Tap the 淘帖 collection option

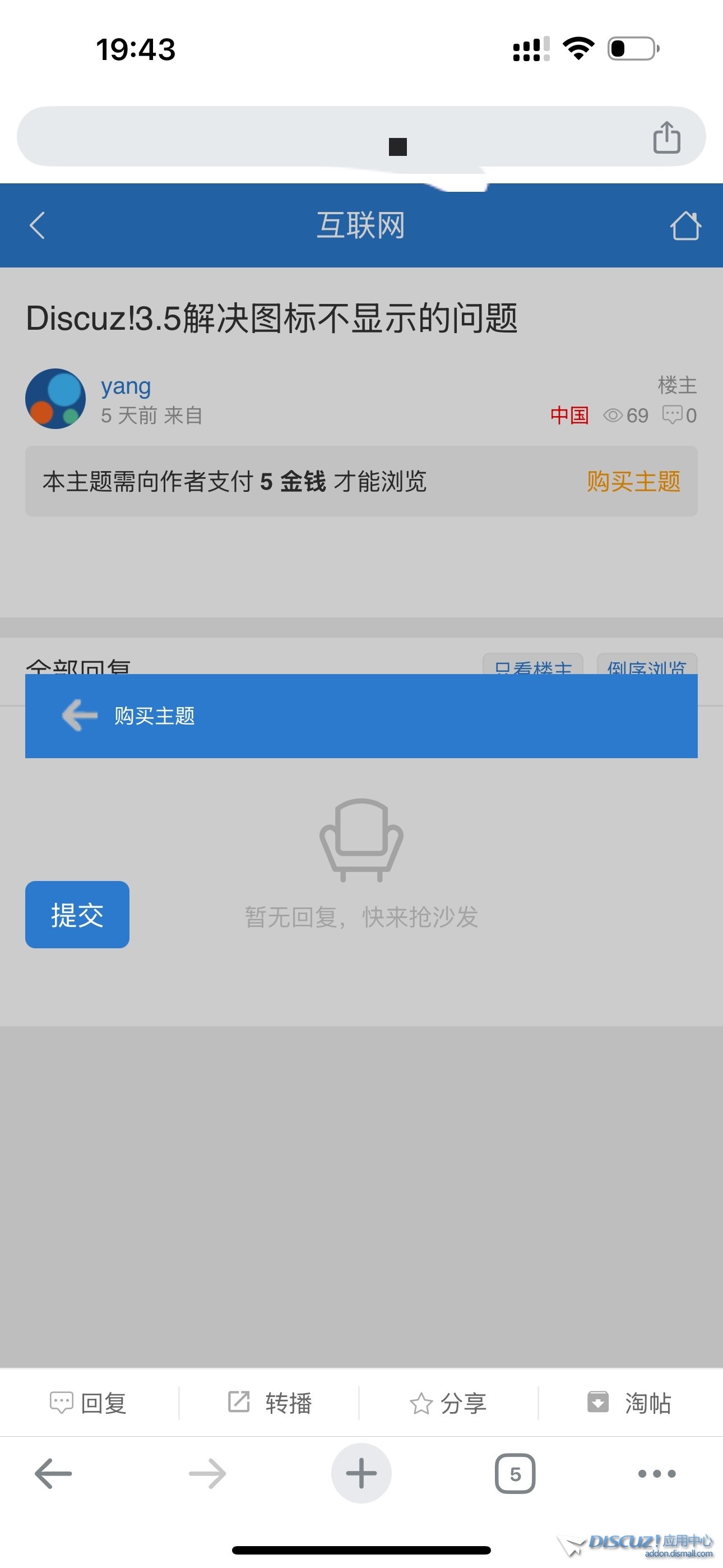point(629,1403)
